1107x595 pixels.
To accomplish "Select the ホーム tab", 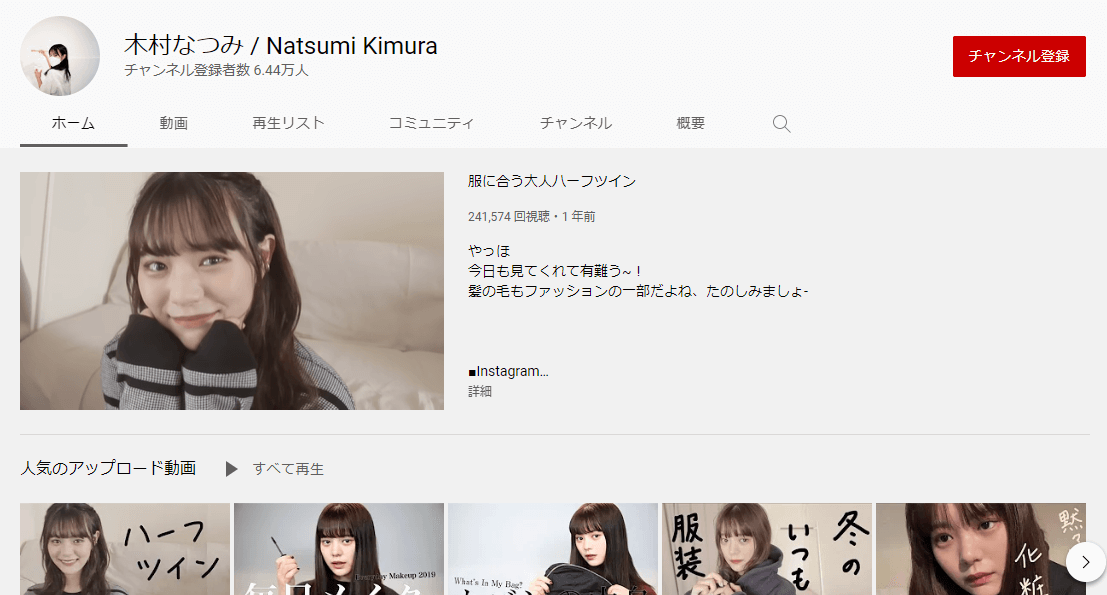I will (x=73, y=124).
